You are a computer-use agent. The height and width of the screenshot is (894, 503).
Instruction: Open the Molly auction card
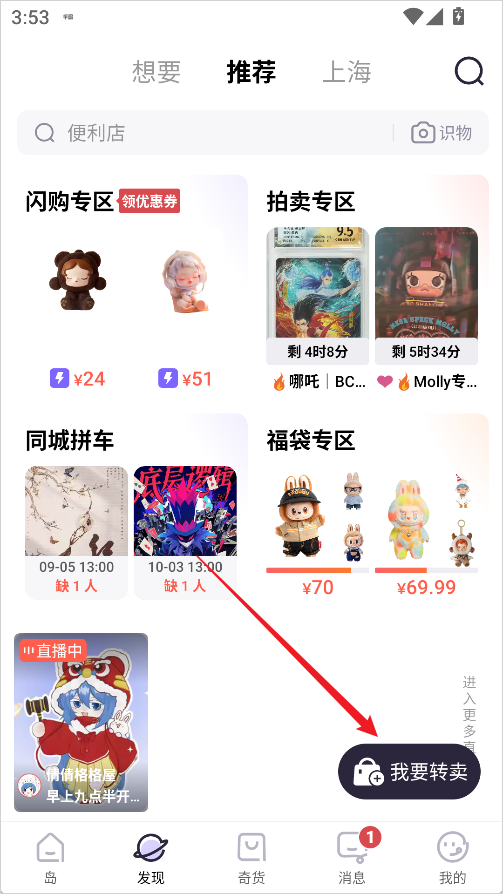click(x=427, y=308)
